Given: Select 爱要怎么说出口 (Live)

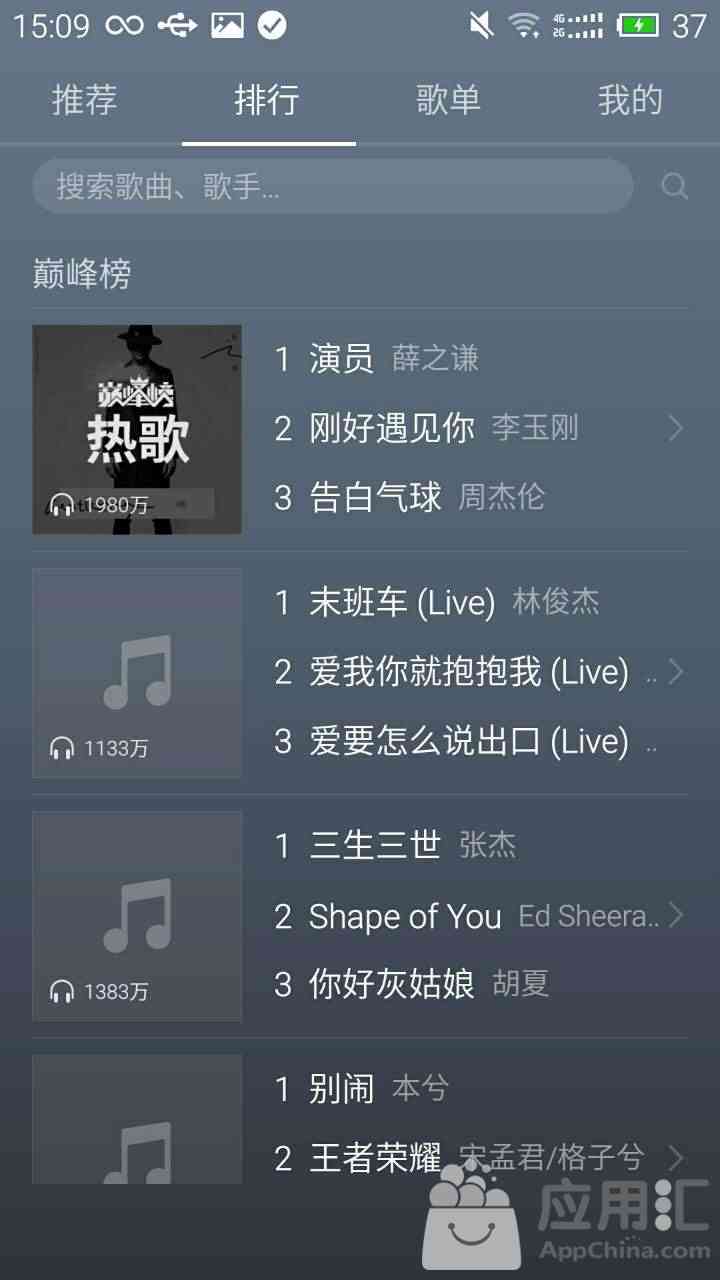Looking at the screenshot, I should coord(453,742).
